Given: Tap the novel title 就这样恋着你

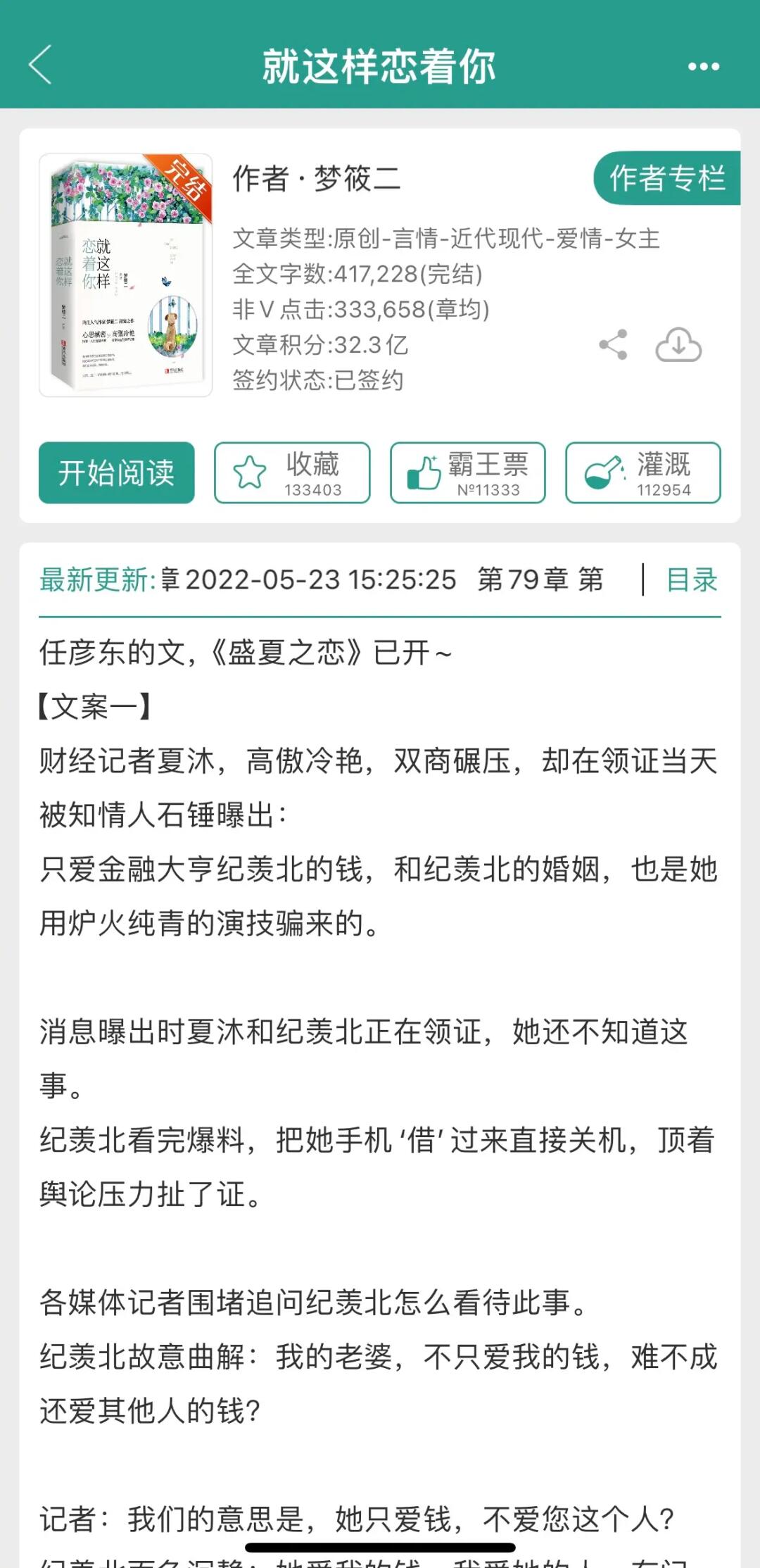Looking at the screenshot, I should [380, 66].
